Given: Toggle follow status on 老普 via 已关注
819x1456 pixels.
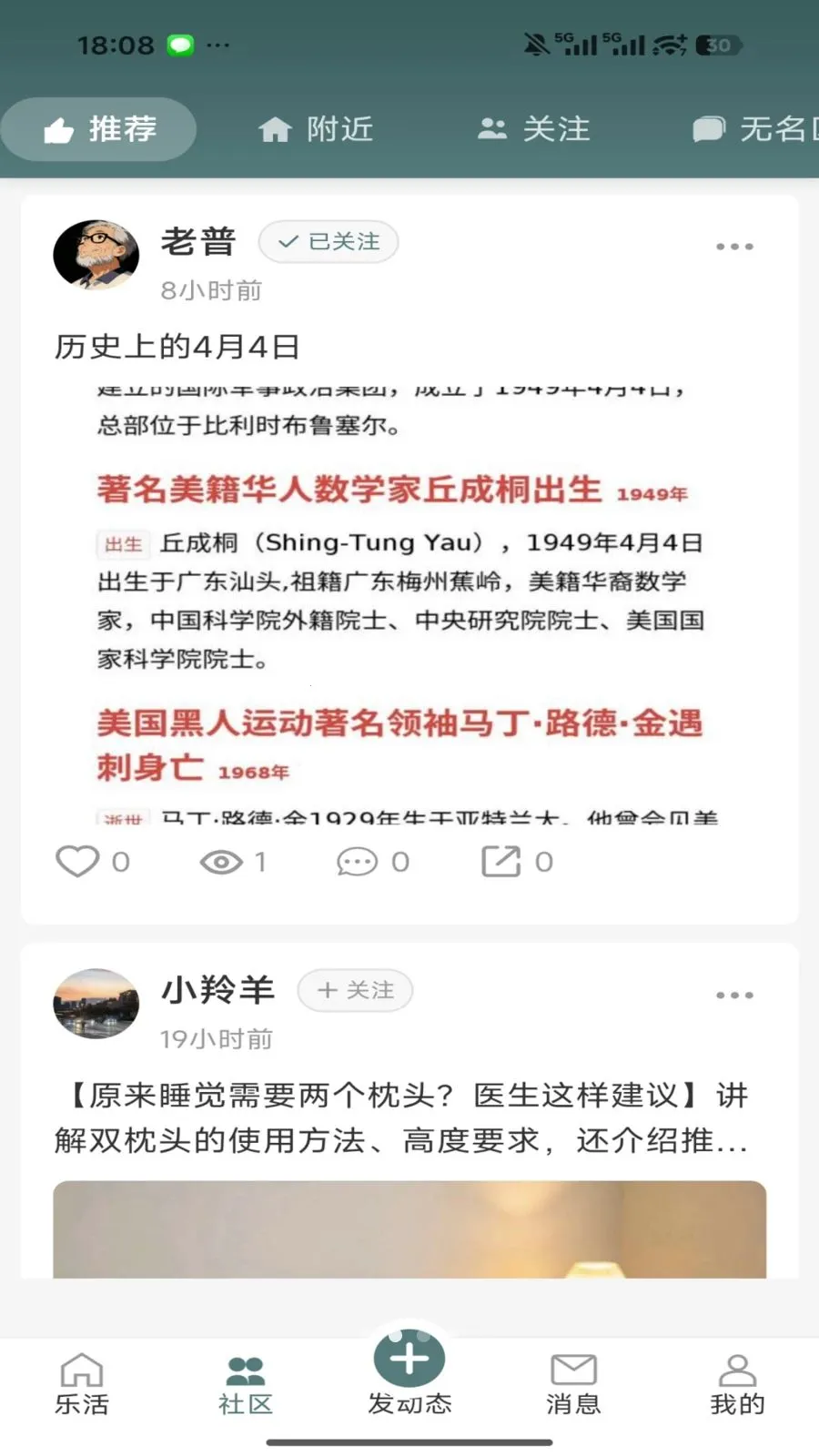Looking at the screenshot, I should point(329,242).
